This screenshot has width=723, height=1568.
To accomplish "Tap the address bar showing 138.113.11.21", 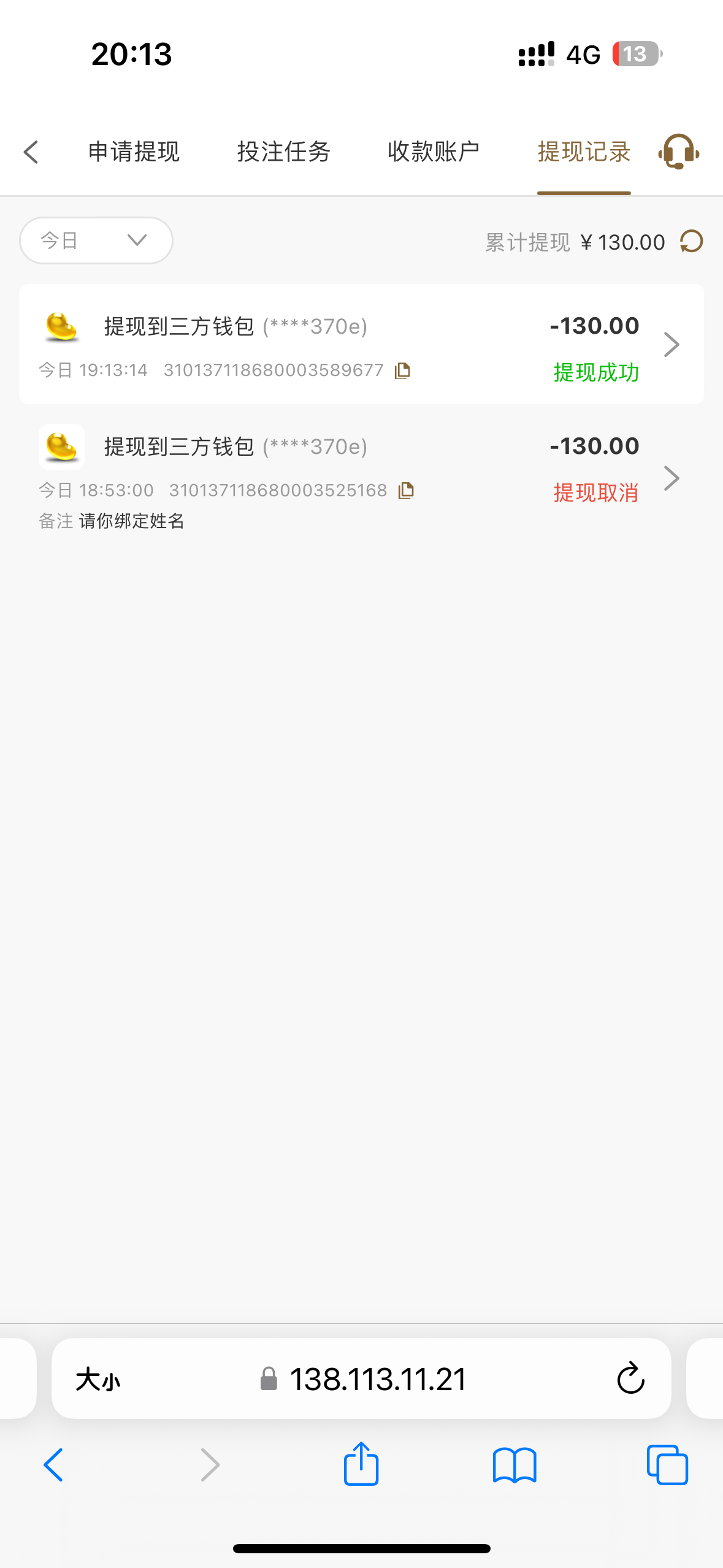I will tap(377, 1380).
